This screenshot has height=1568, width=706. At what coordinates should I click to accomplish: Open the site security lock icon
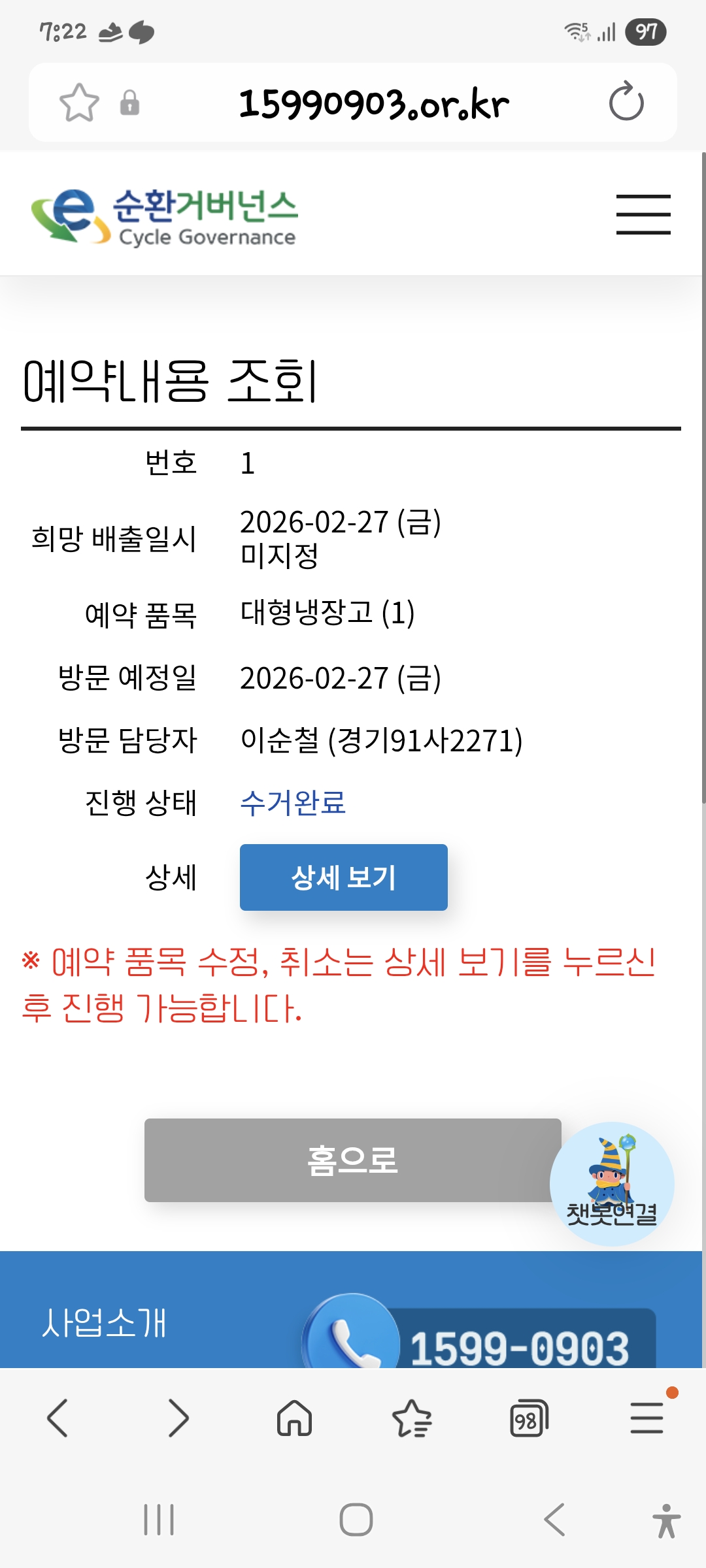pos(129,103)
